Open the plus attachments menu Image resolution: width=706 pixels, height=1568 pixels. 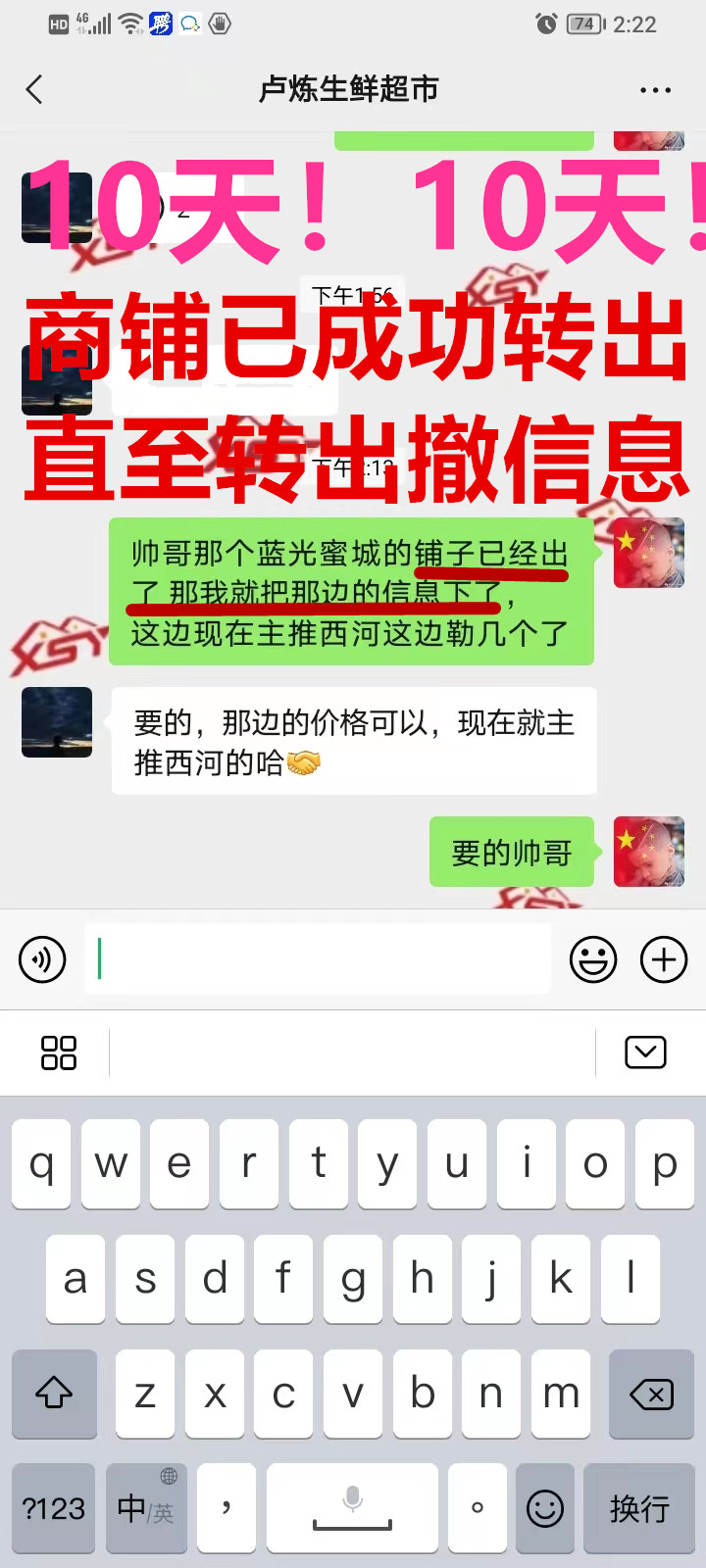tap(664, 959)
